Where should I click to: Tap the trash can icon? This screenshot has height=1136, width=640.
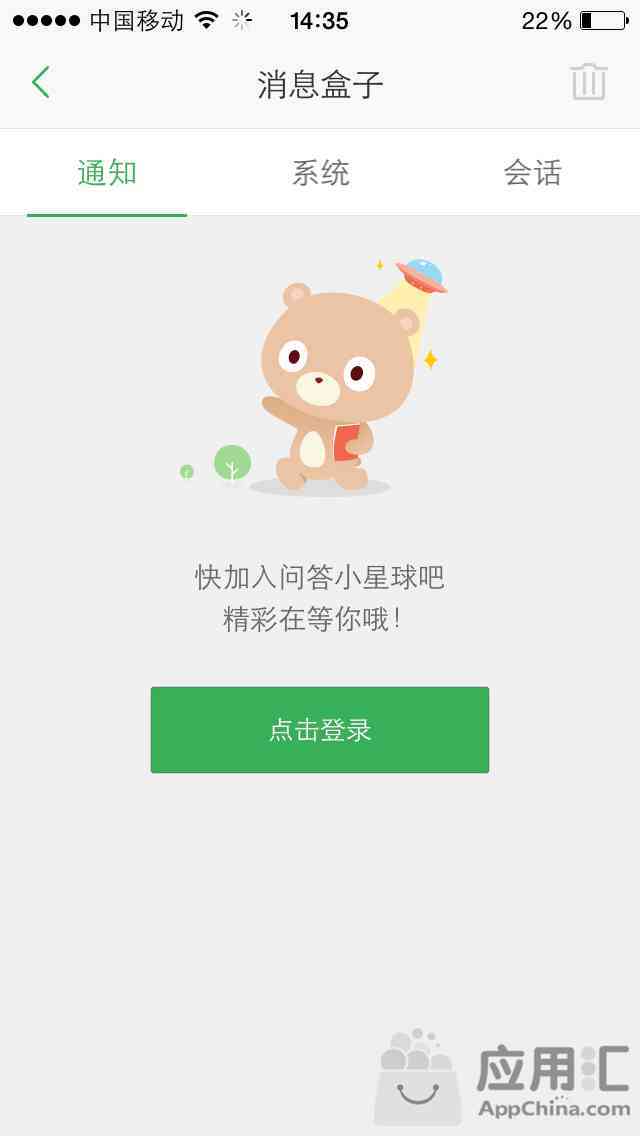pos(589,82)
